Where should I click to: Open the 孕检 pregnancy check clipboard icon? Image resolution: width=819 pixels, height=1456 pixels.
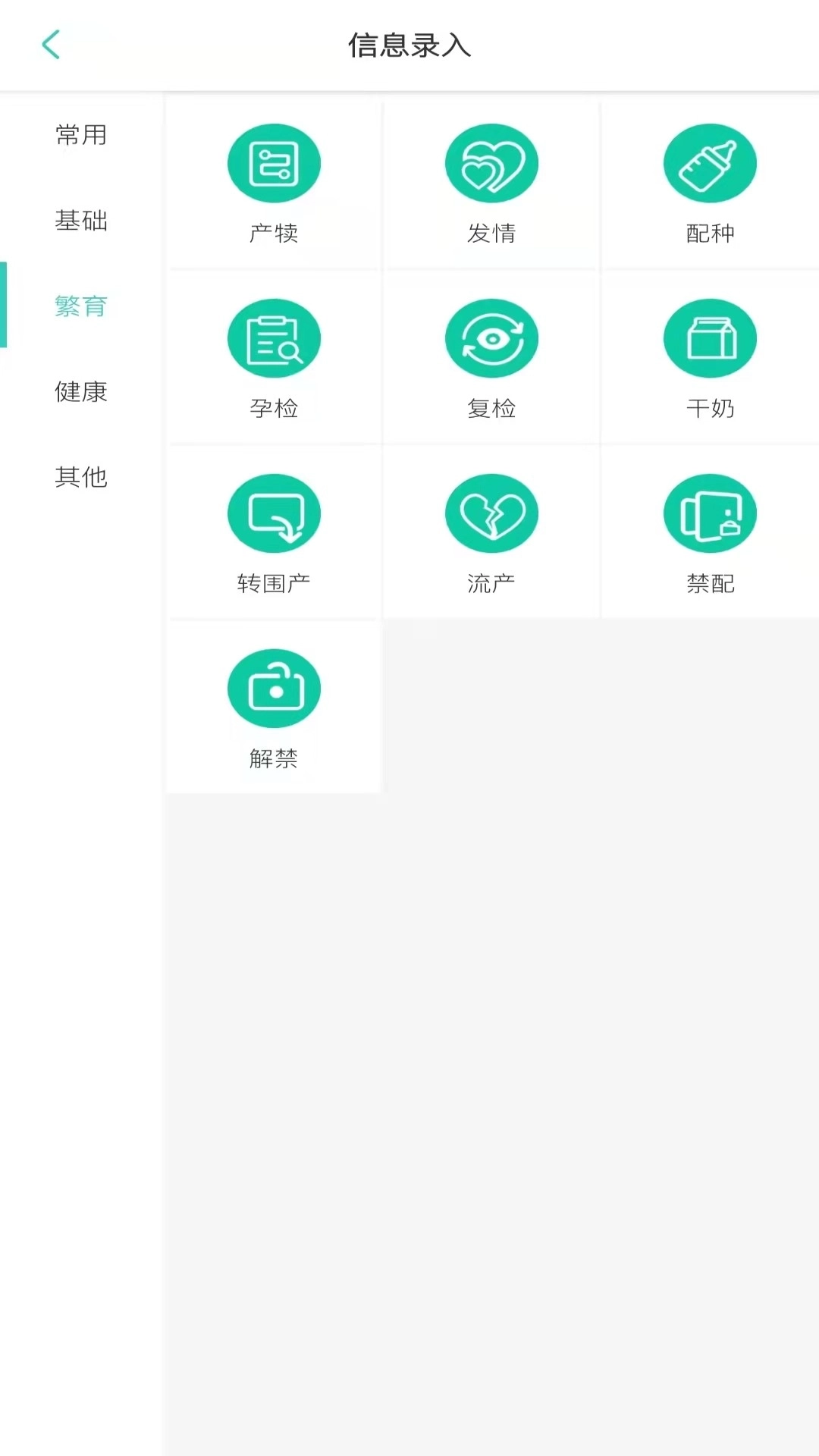pyautogui.click(x=274, y=338)
